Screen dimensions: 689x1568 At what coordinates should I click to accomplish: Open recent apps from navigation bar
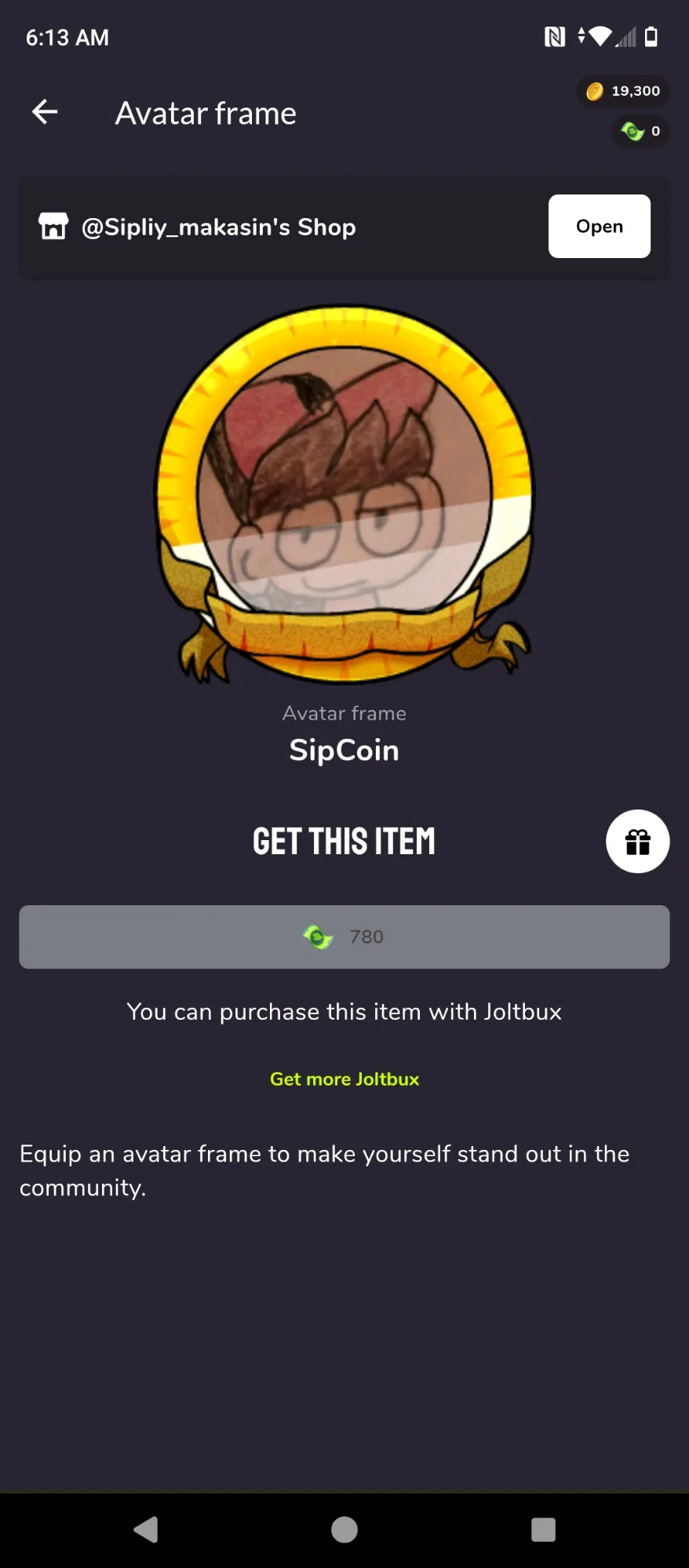click(543, 1529)
